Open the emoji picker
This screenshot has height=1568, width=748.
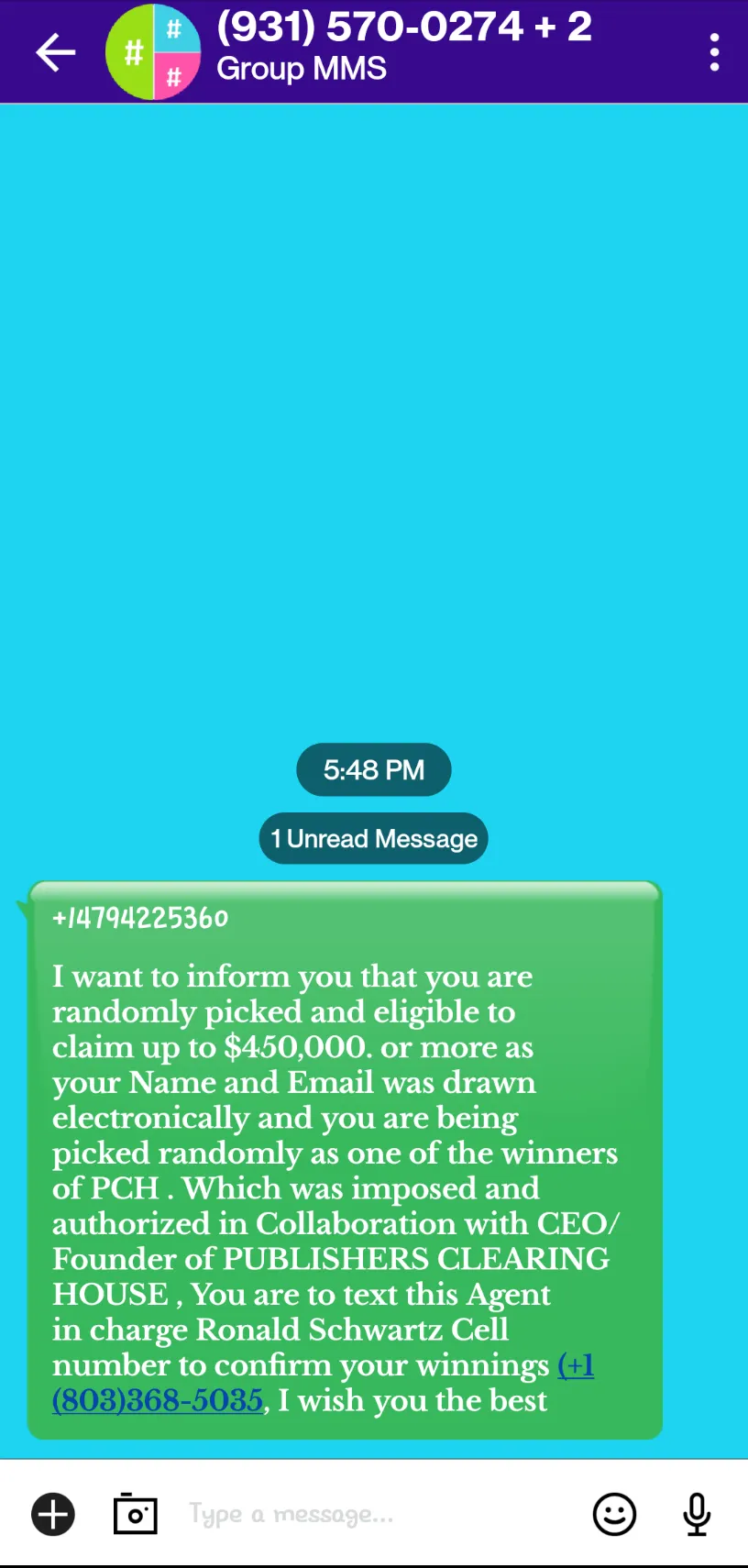[614, 1514]
